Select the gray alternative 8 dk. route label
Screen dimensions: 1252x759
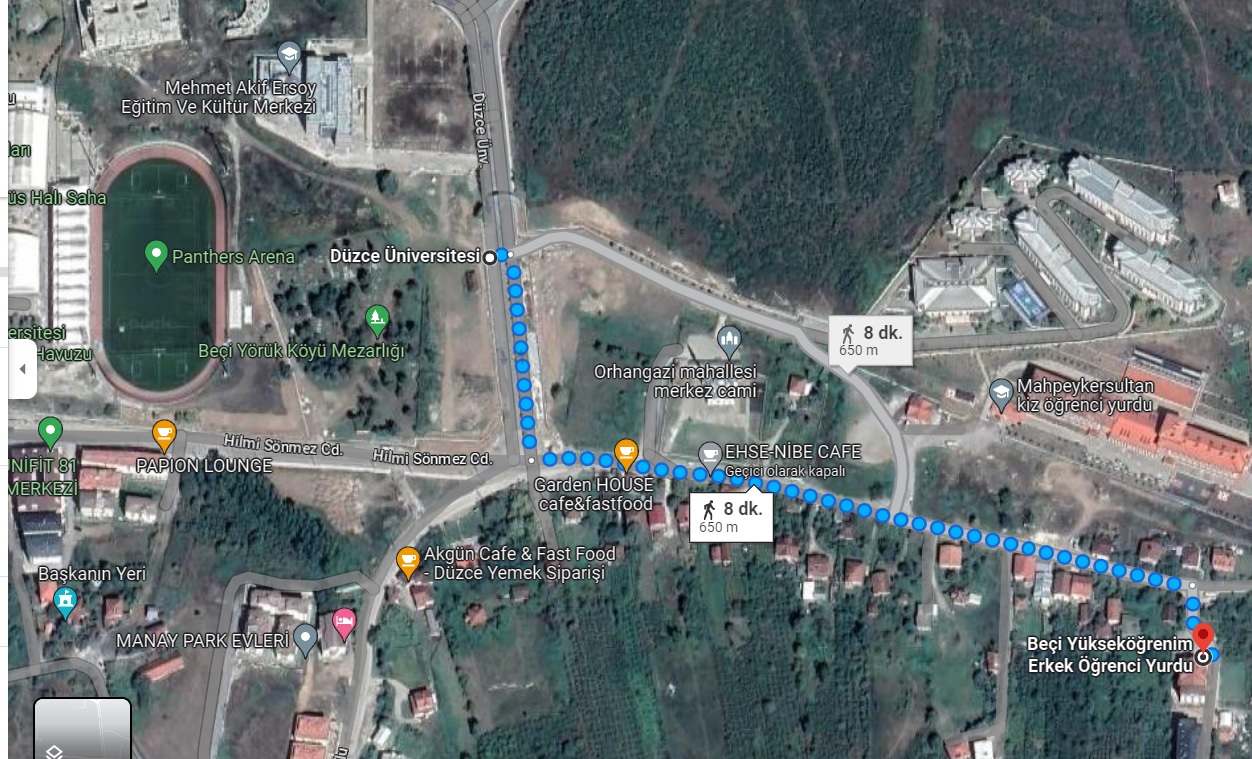[x=870, y=341]
